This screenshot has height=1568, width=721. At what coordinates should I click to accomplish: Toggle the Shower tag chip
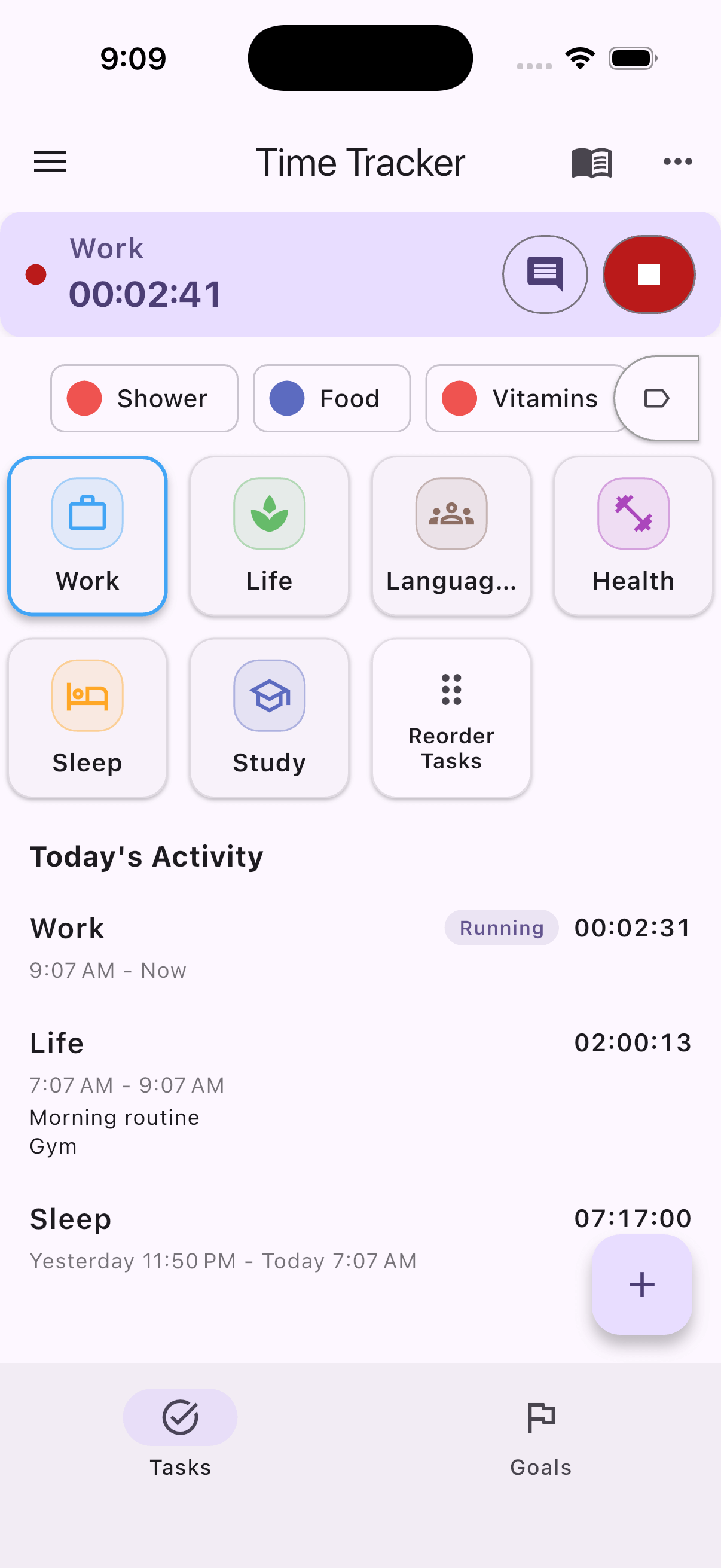pyautogui.click(x=144, y=398)
